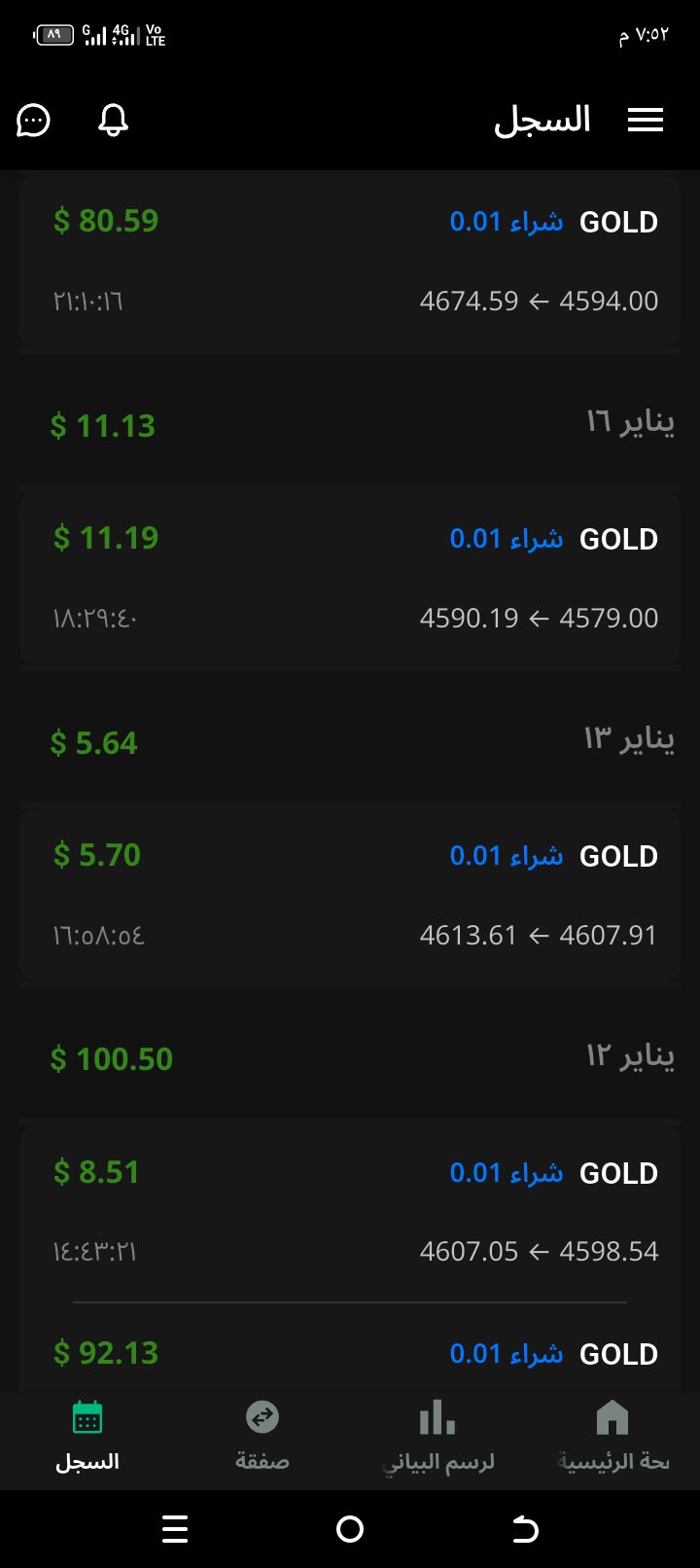Open the الرسم البياني chart tab

[437, 1438]
